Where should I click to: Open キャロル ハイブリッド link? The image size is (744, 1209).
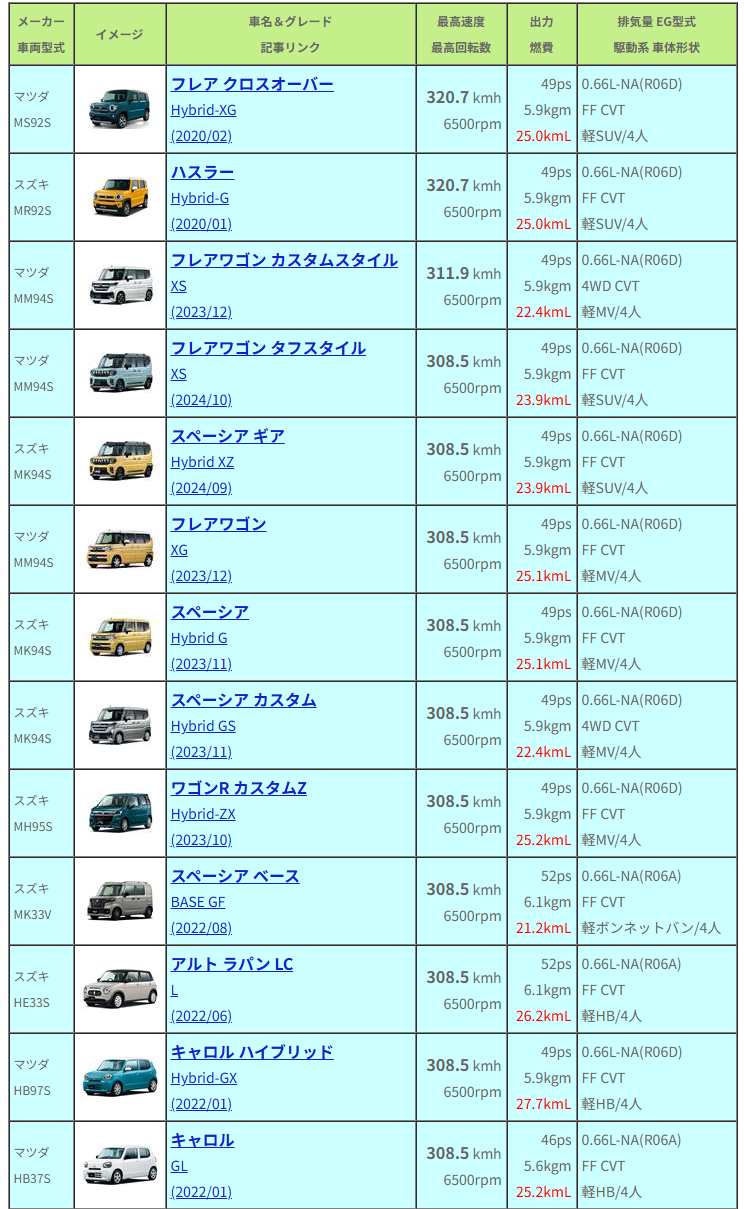pos(252,1052)
